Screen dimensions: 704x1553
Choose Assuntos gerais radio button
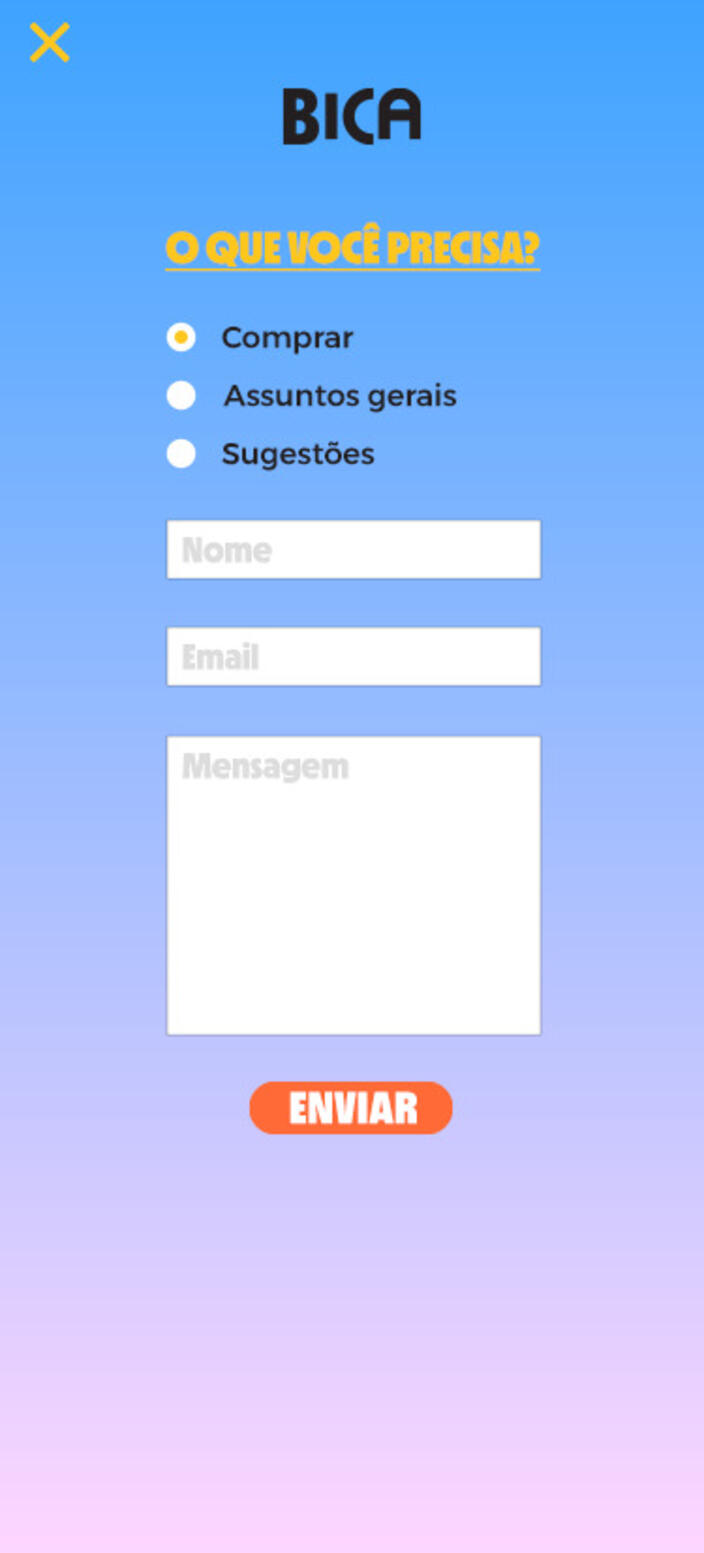(x=181, y=395)
